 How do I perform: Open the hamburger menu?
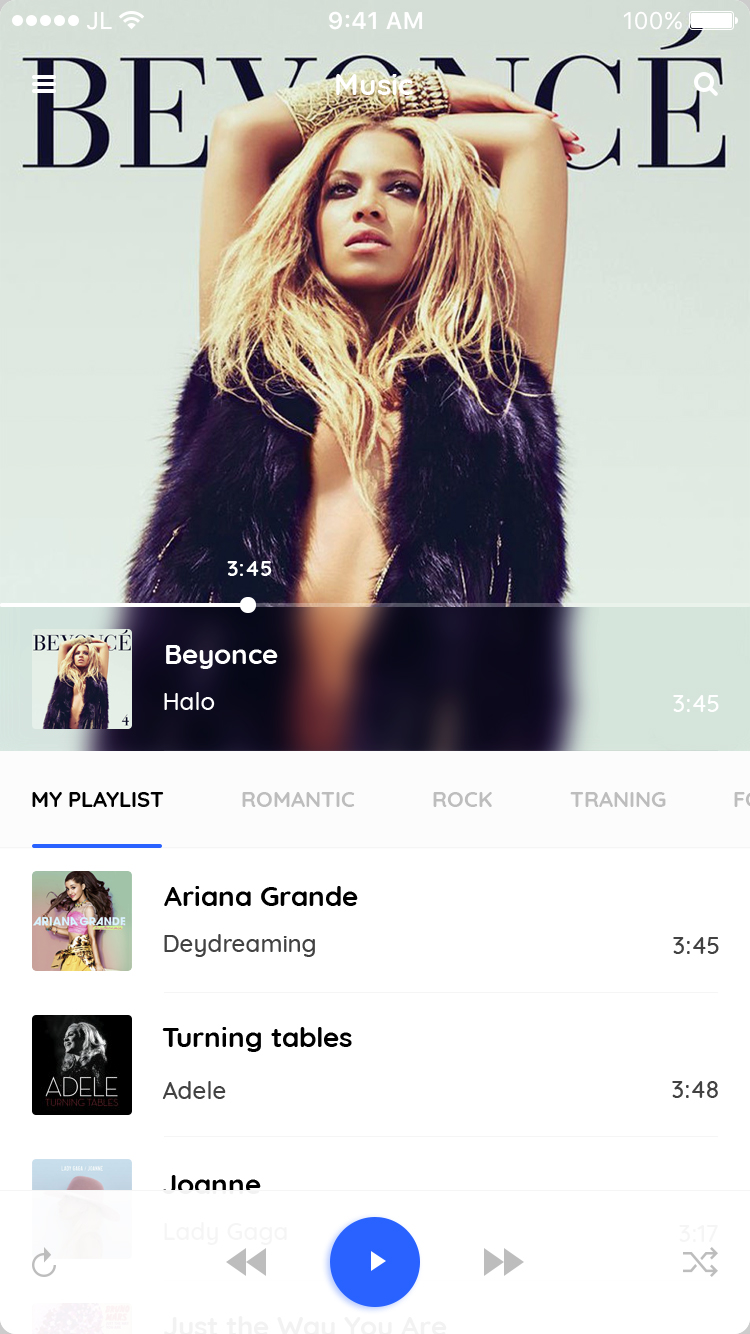coord(44,83)
